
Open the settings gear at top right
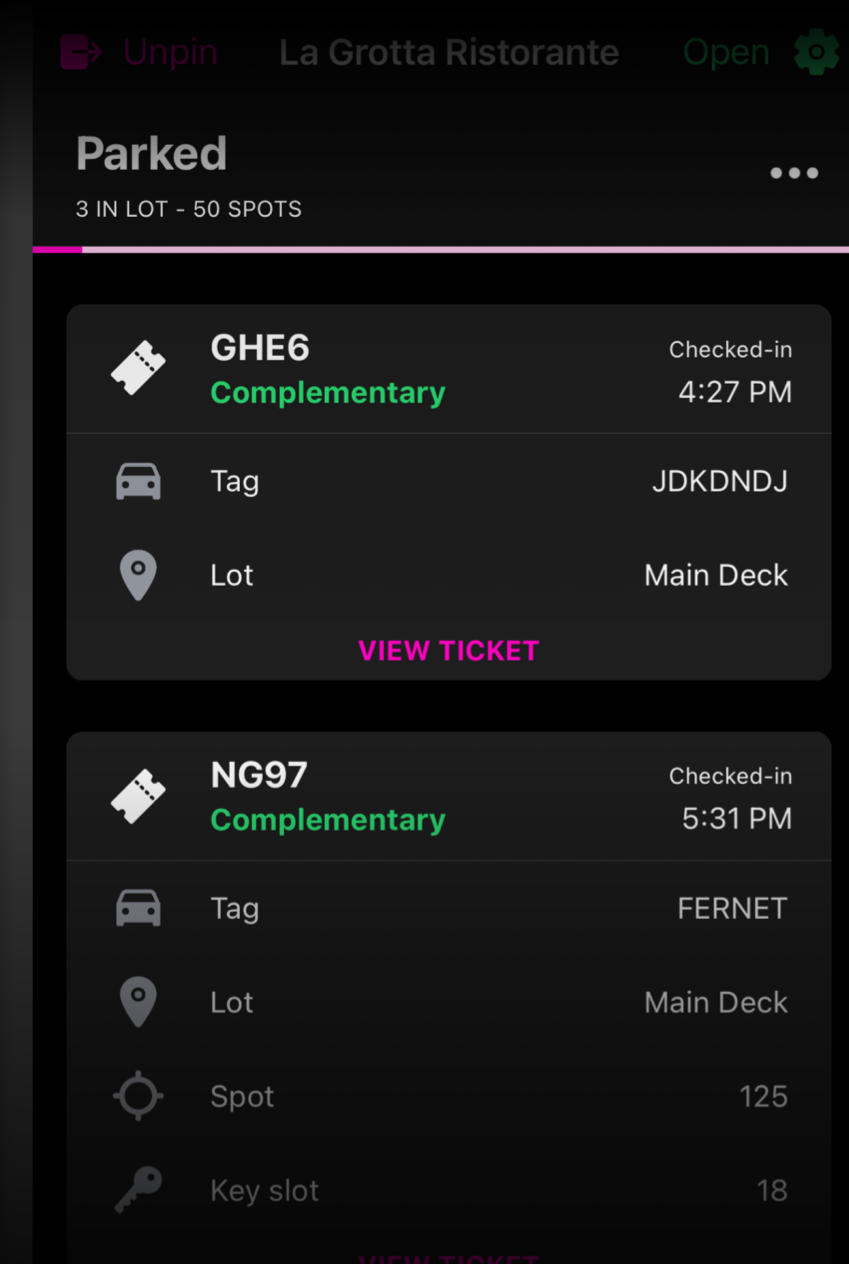tap(815, 52)
